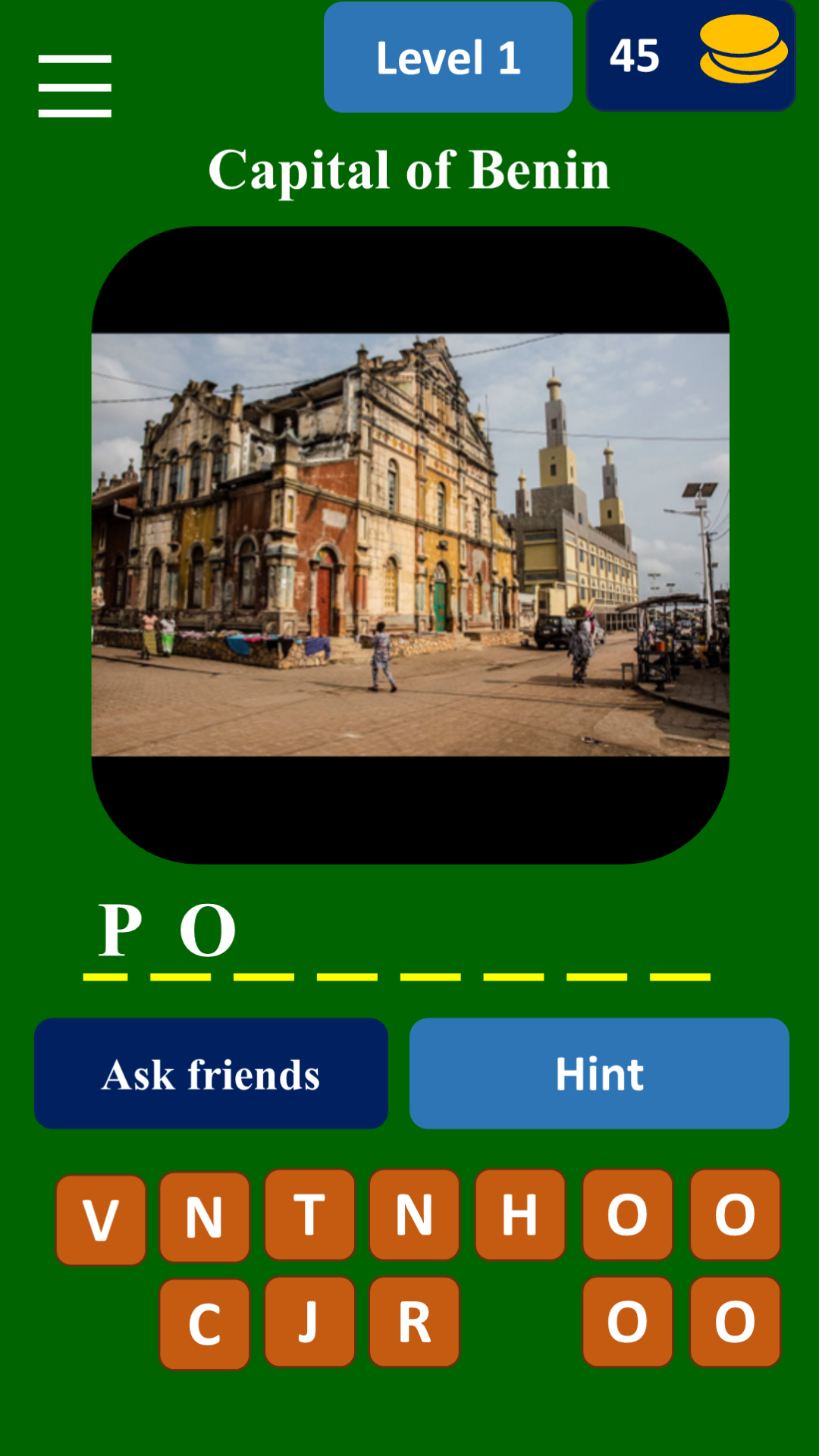The height and width of the screenshot is (1456, 819).
Task: Open the coin balance showing 45
Action: coord(690,57)
